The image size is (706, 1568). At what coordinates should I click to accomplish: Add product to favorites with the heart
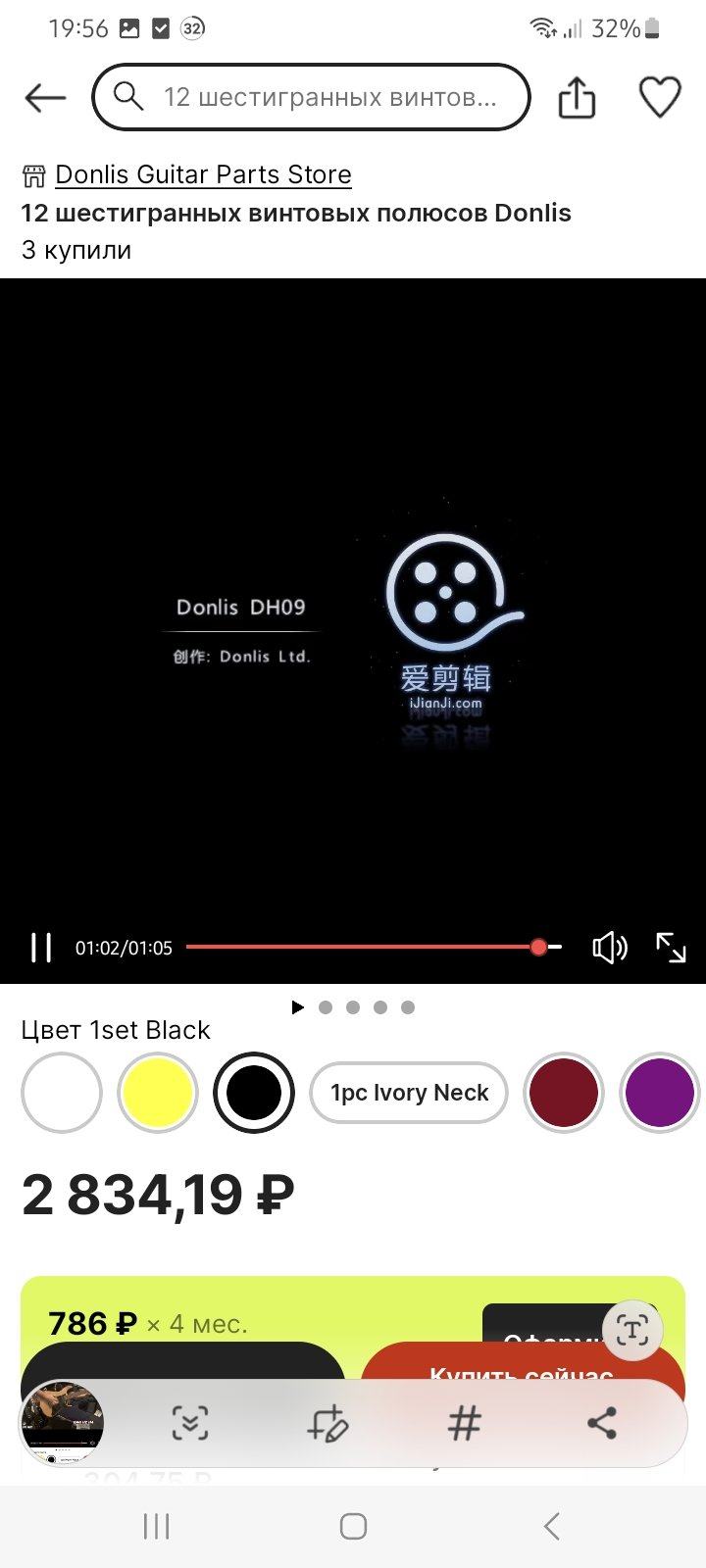click(x=659, y=97)
